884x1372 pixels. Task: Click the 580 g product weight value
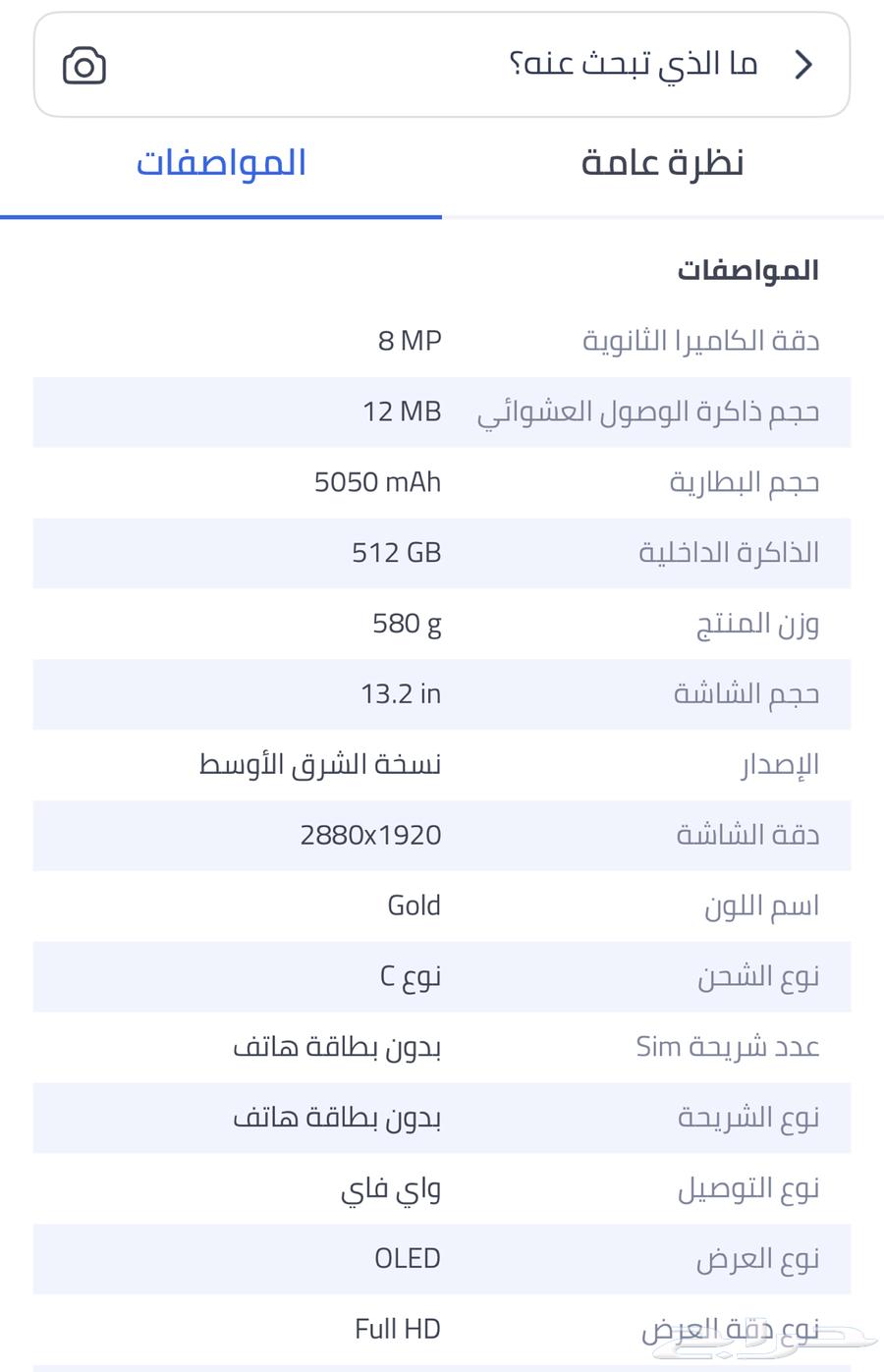click(x=407, y=623)
